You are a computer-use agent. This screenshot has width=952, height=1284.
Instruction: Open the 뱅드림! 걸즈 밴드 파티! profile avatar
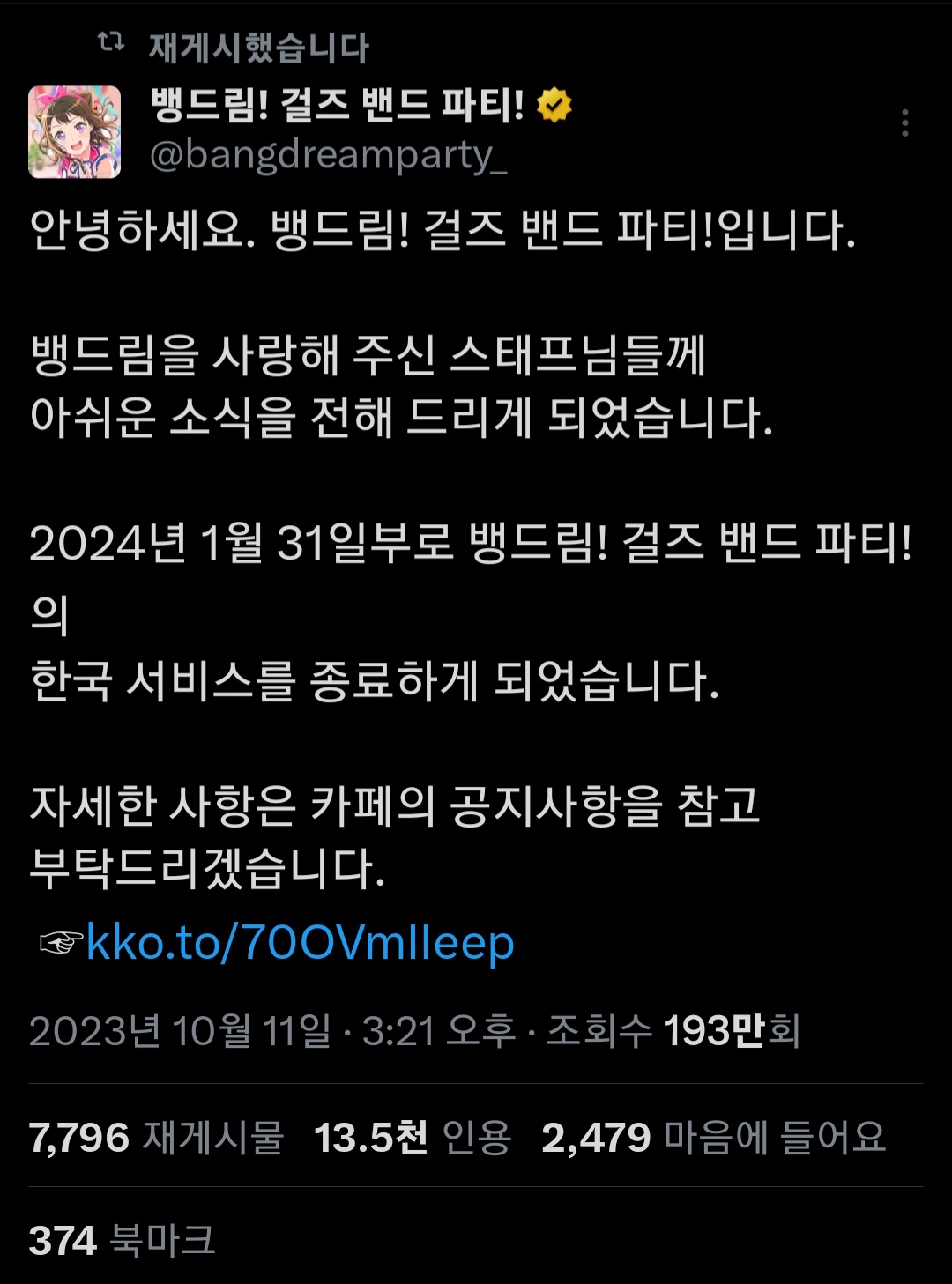point(75,132)
